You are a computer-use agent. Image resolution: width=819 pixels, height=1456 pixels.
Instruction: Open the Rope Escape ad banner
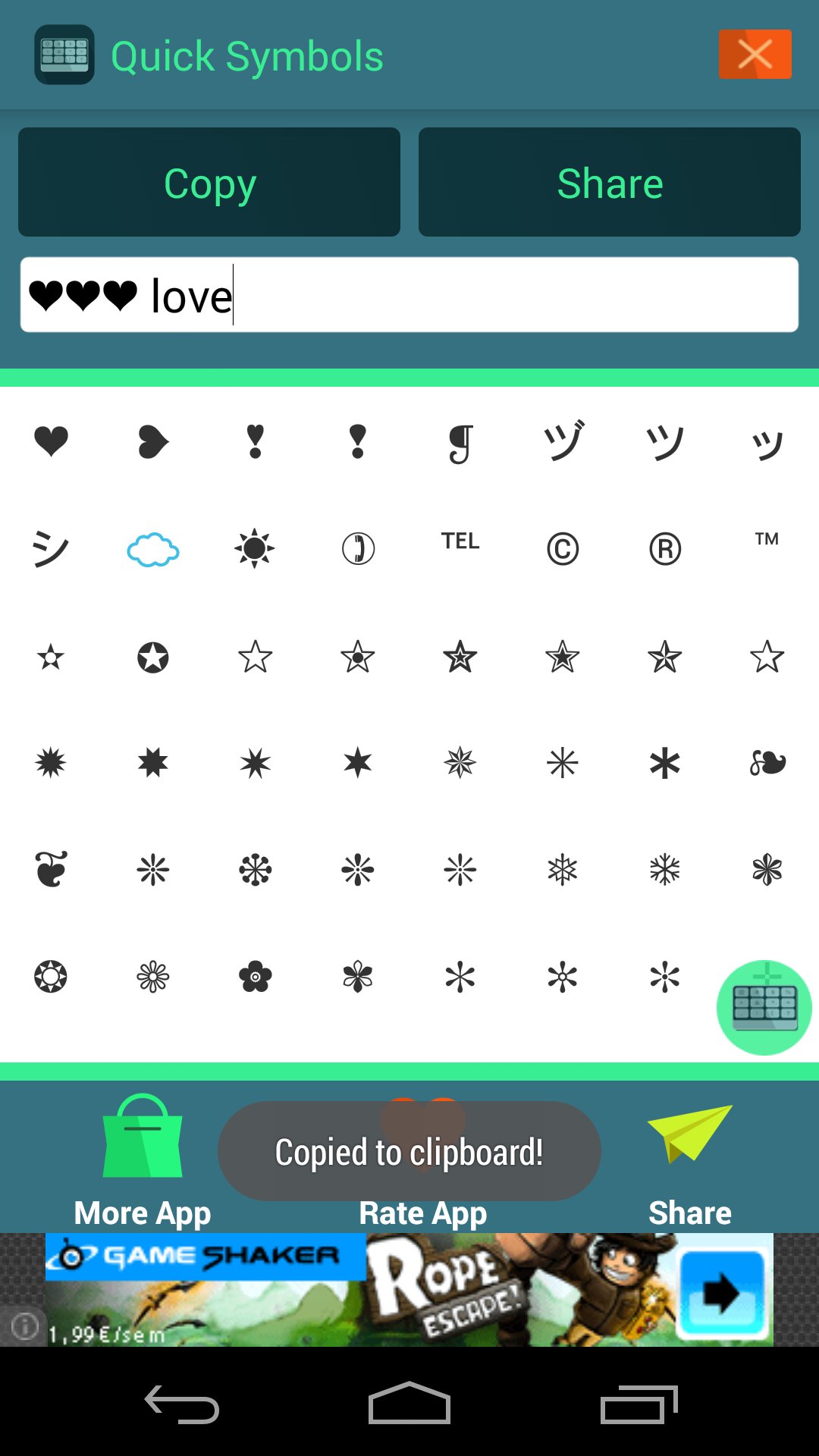coord(409,1289)
